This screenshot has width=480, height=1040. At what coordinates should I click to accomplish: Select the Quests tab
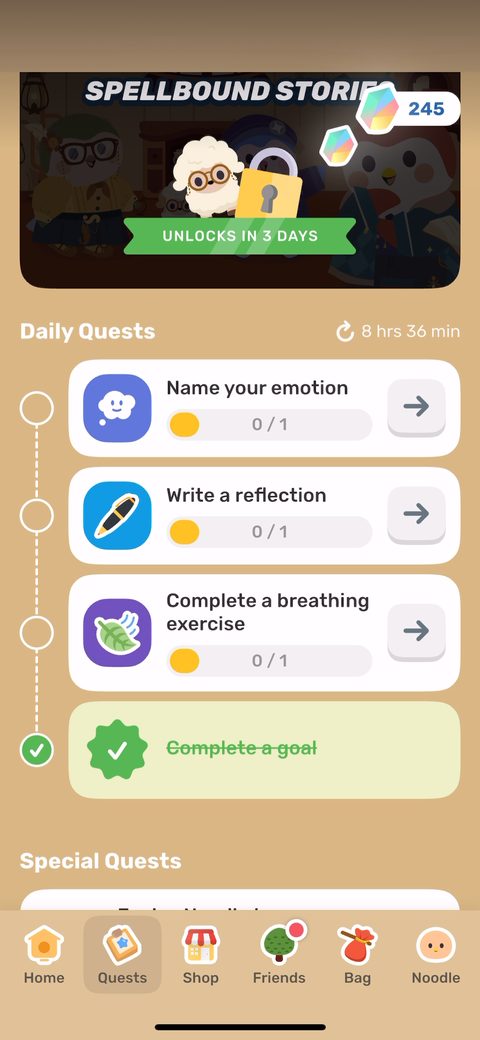coord(123,954)
